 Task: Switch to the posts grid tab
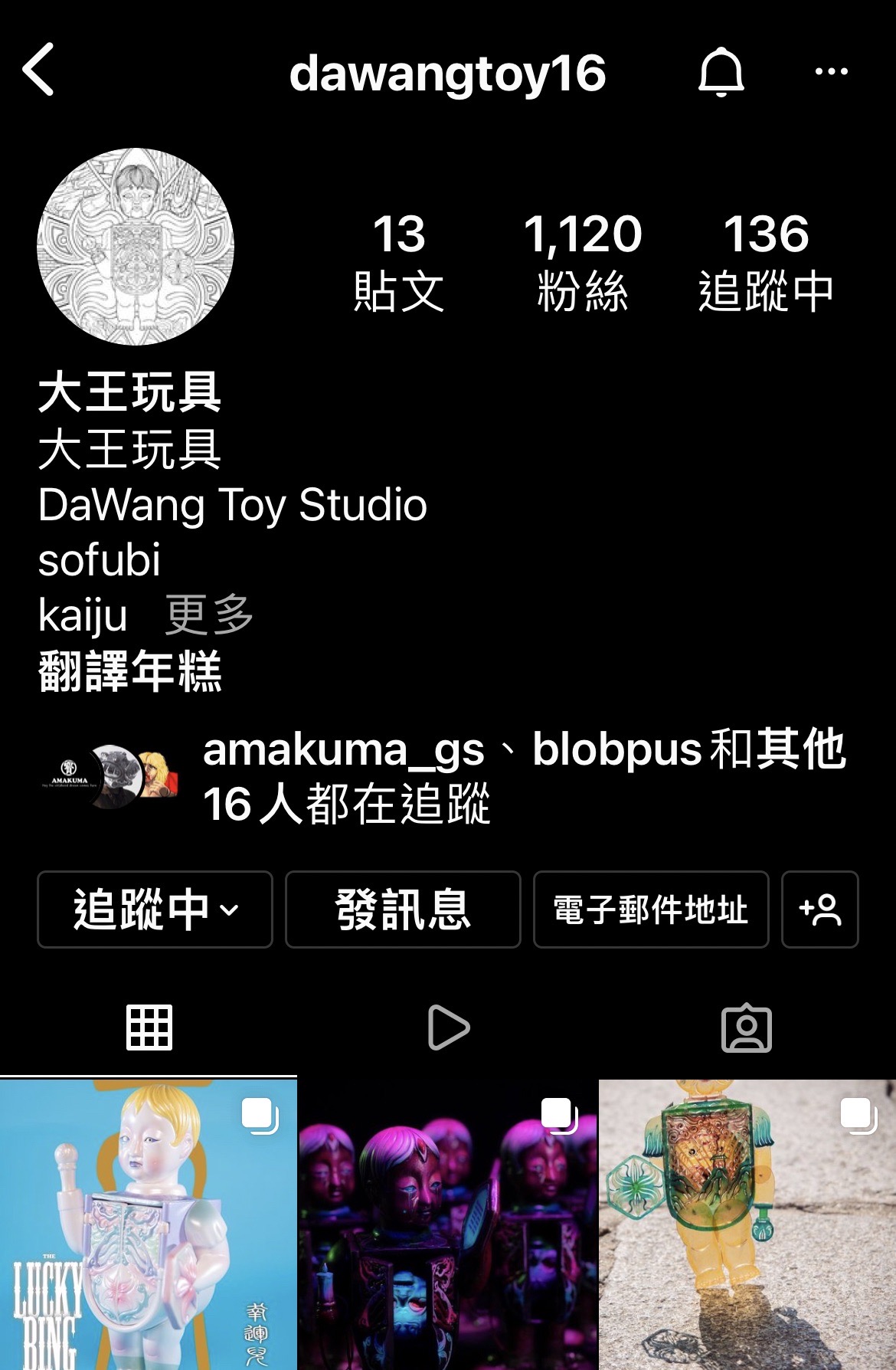(149, 1027)
